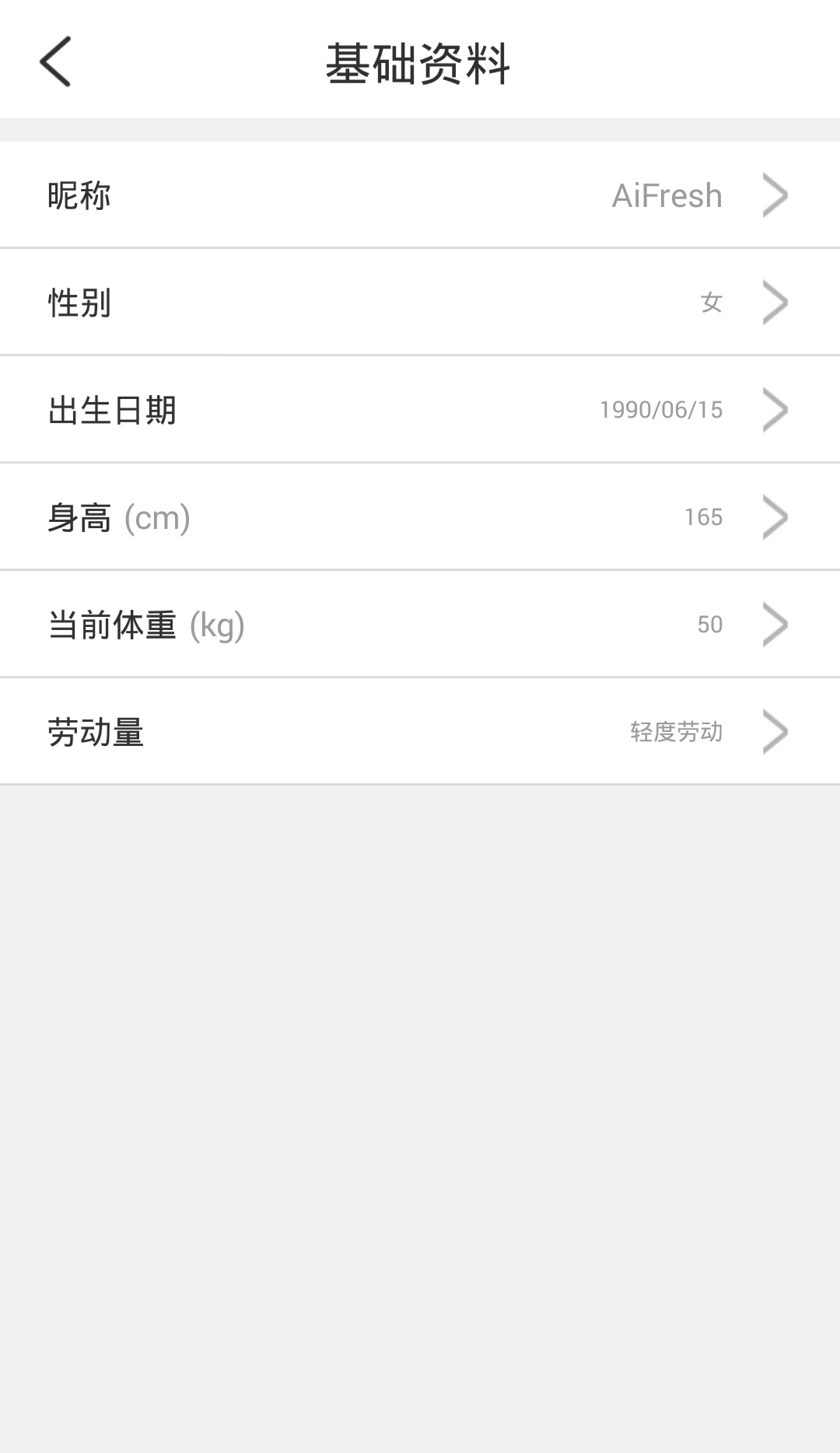Tap the 性别 row chevron icon
This screenshot has height=1453, width=840.
coord(775,302)
